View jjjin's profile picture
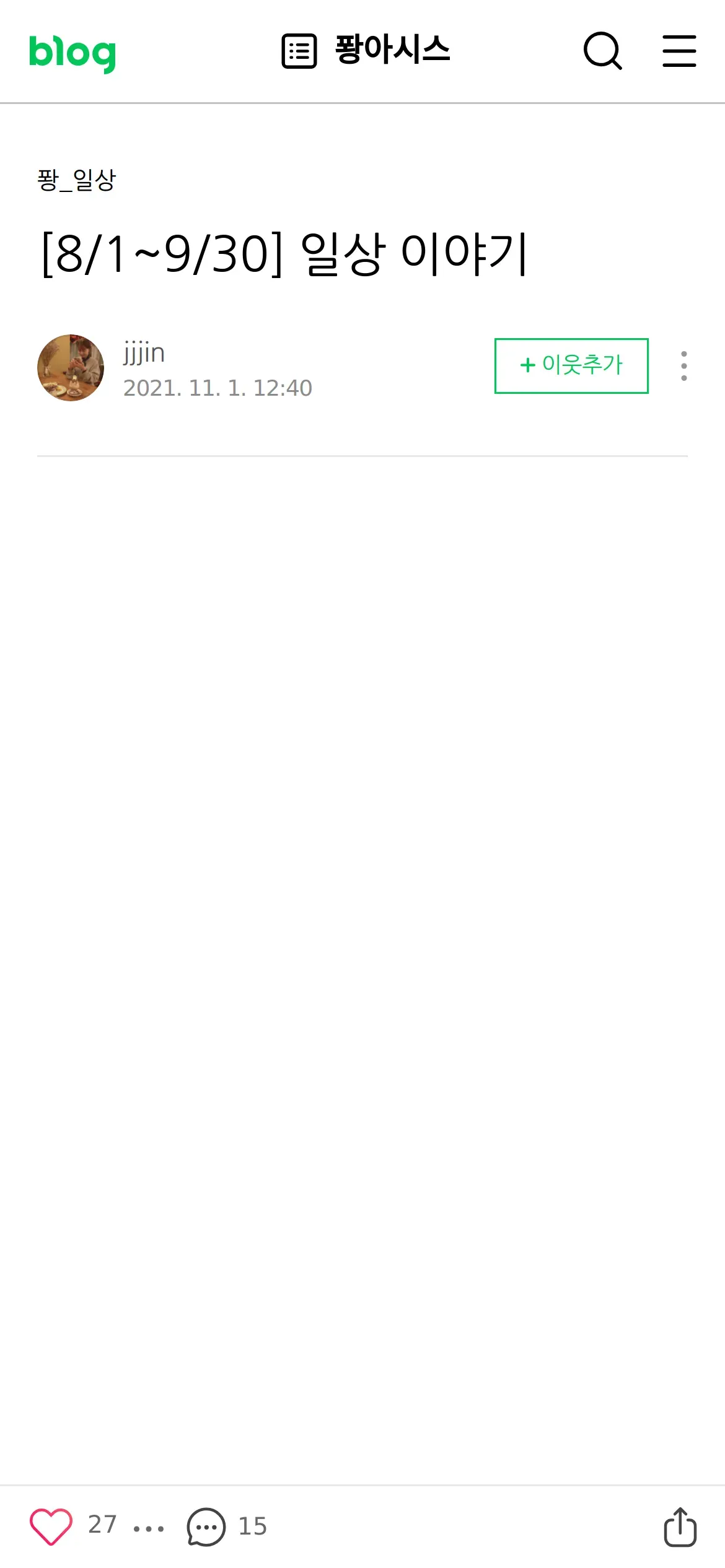 pos(71,368)
